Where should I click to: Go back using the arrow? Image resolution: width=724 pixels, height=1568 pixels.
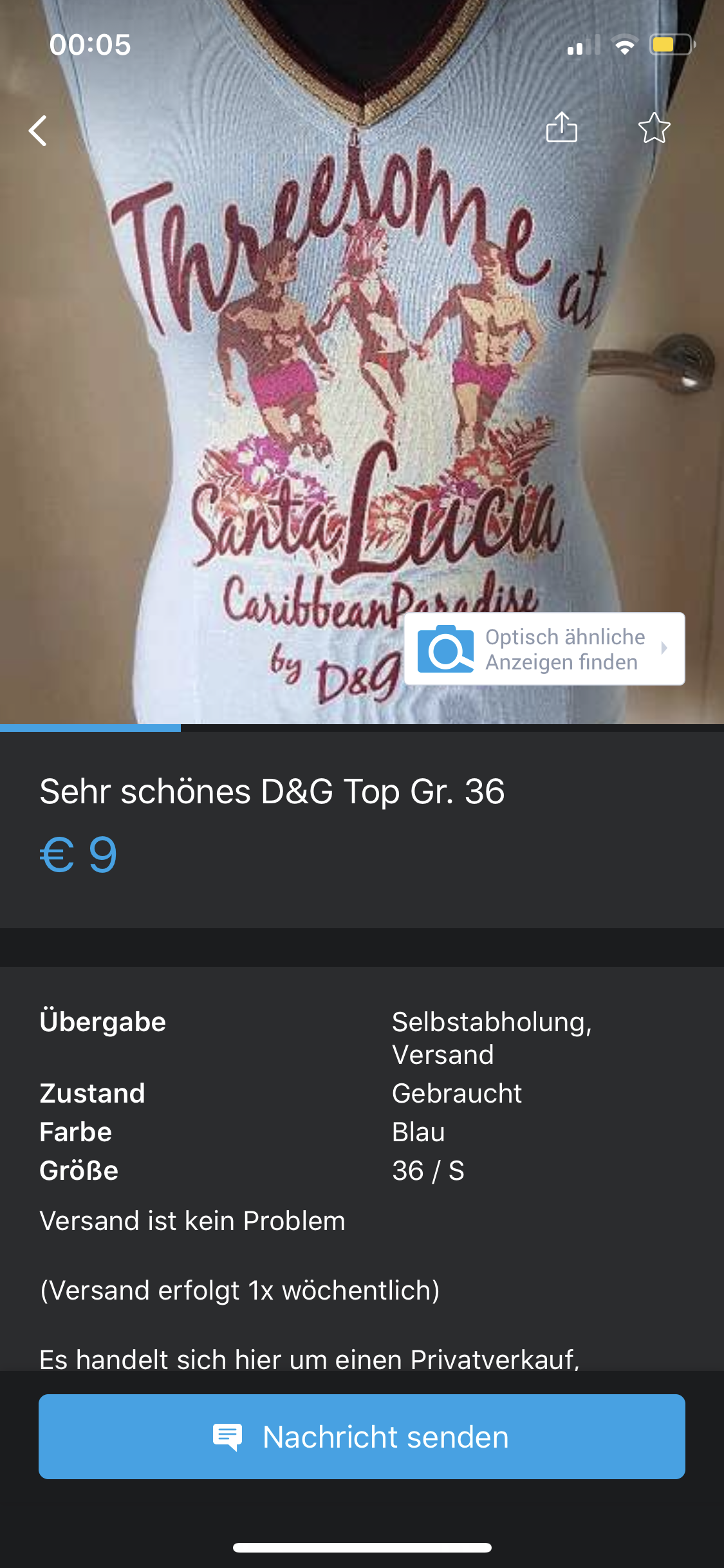tap(39, 131)
